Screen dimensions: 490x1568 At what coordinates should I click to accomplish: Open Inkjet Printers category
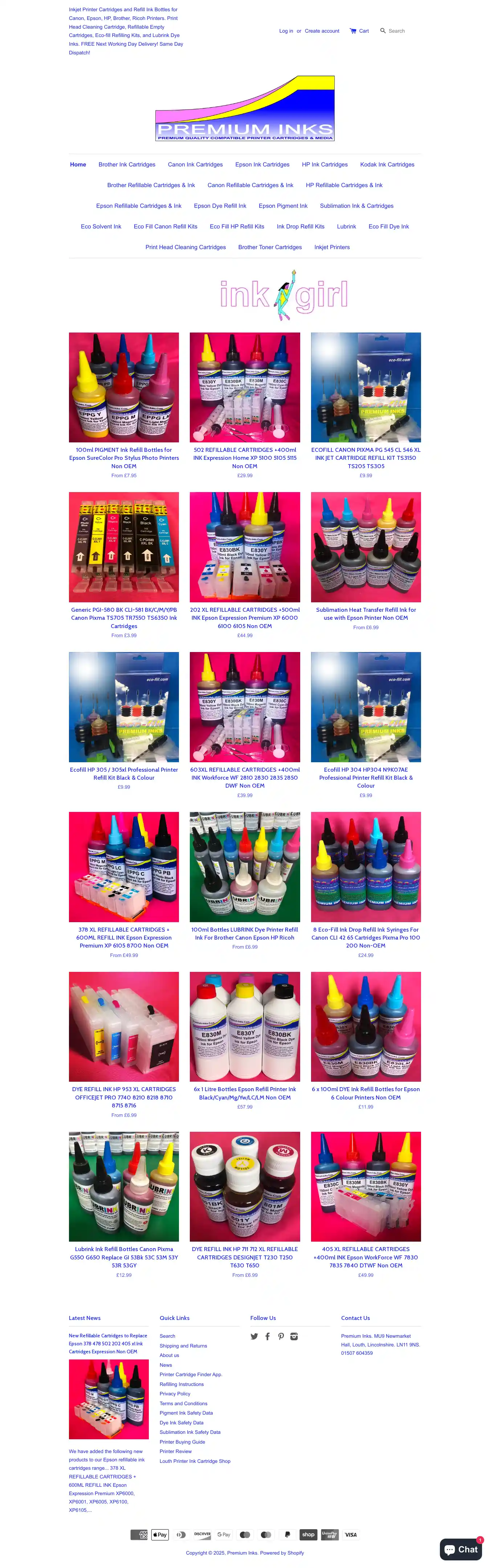point(331,247)
